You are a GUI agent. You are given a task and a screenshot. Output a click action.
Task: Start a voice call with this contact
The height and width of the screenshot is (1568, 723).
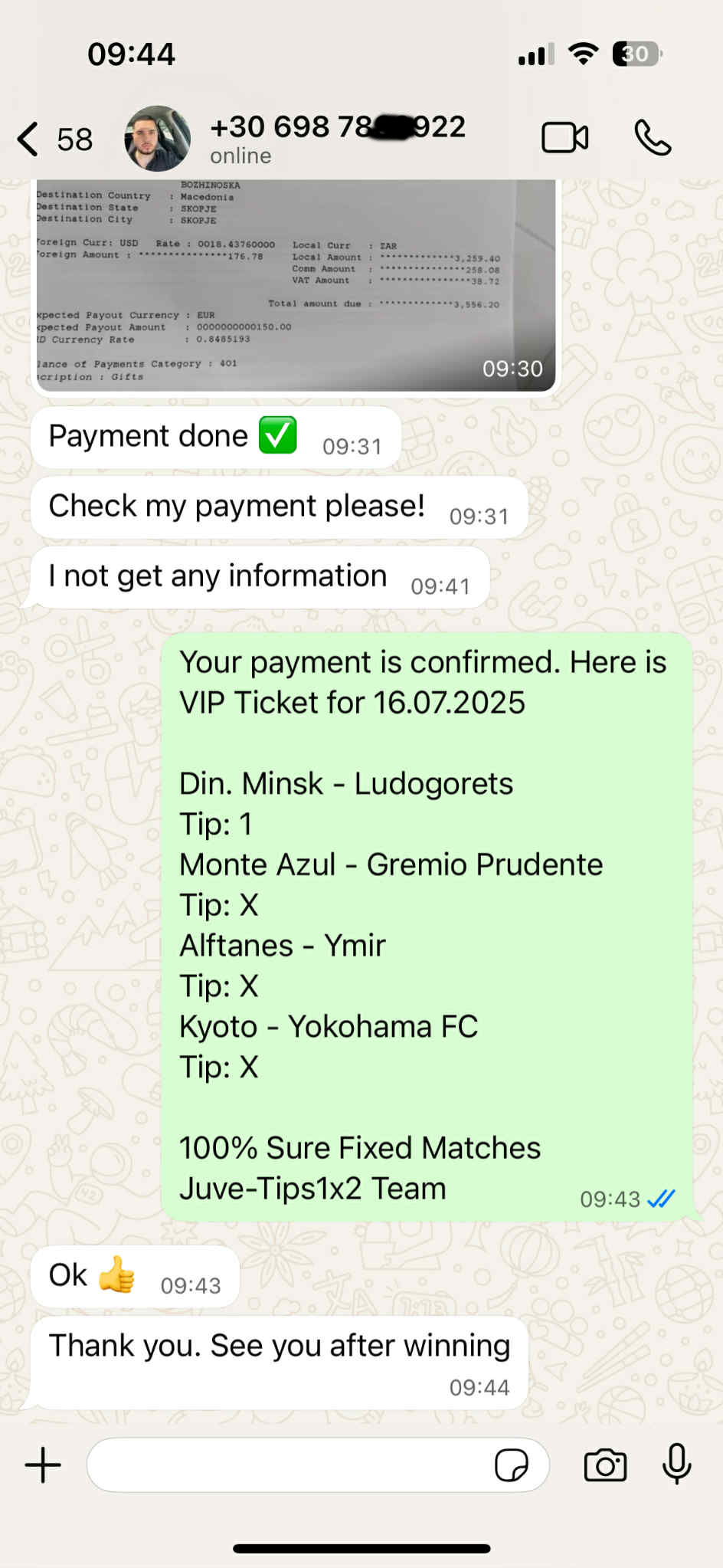(653, 139)
